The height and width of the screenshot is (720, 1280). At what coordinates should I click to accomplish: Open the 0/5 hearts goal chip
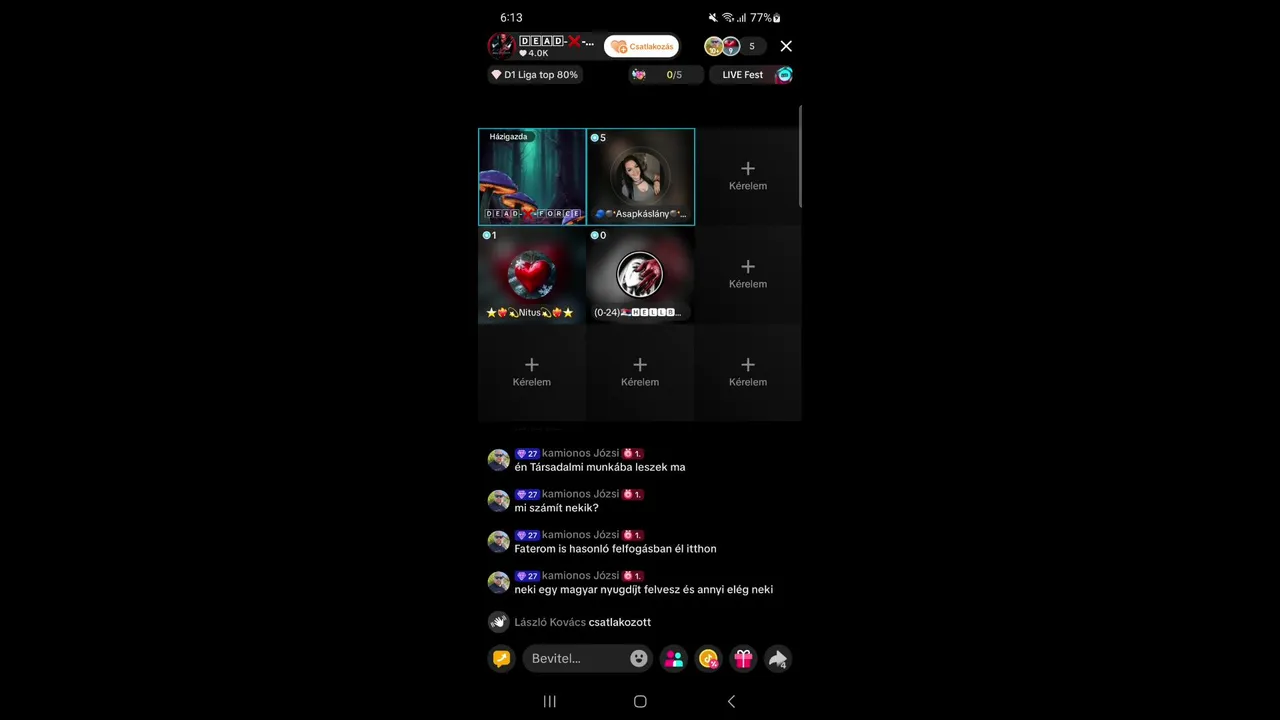(x=664, y=75)
